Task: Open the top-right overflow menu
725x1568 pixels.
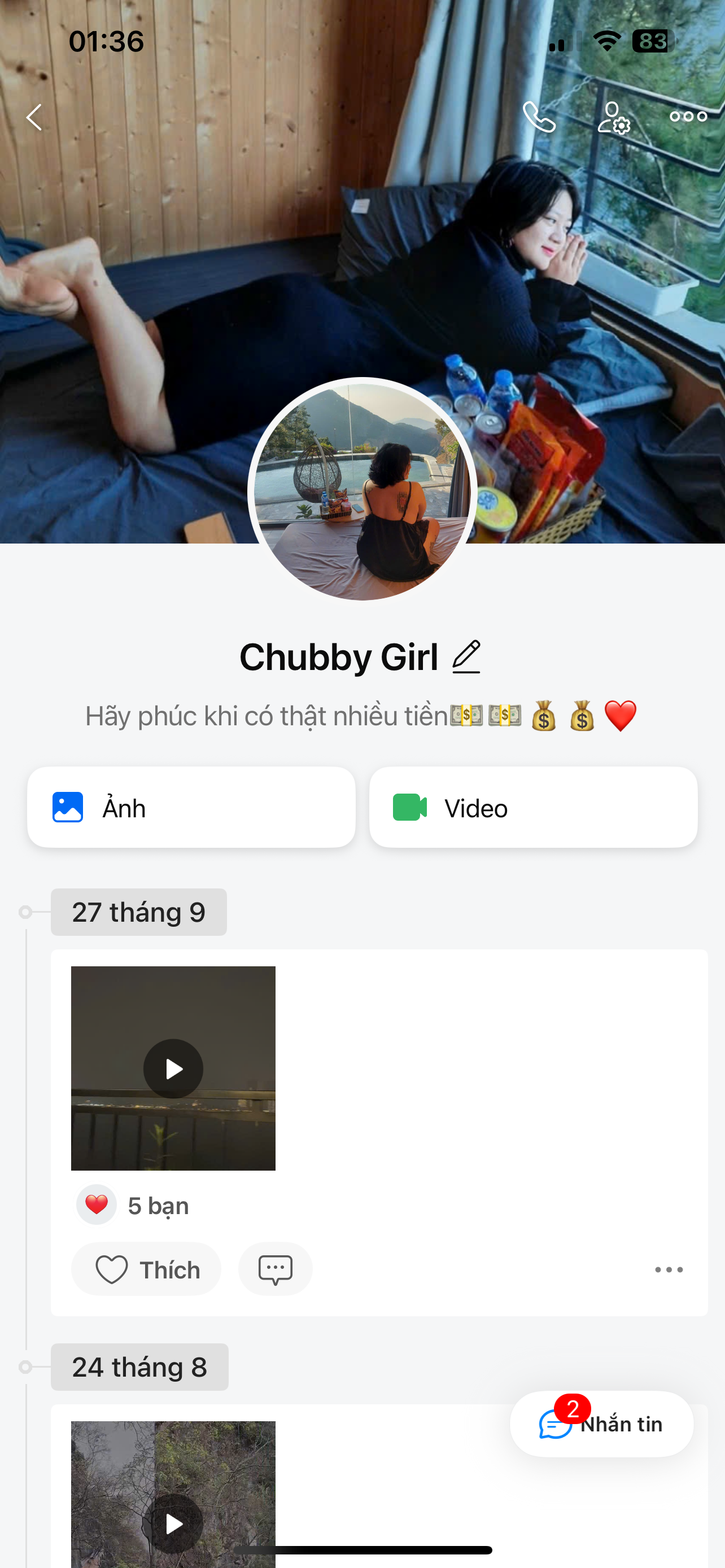Action: 688,117
